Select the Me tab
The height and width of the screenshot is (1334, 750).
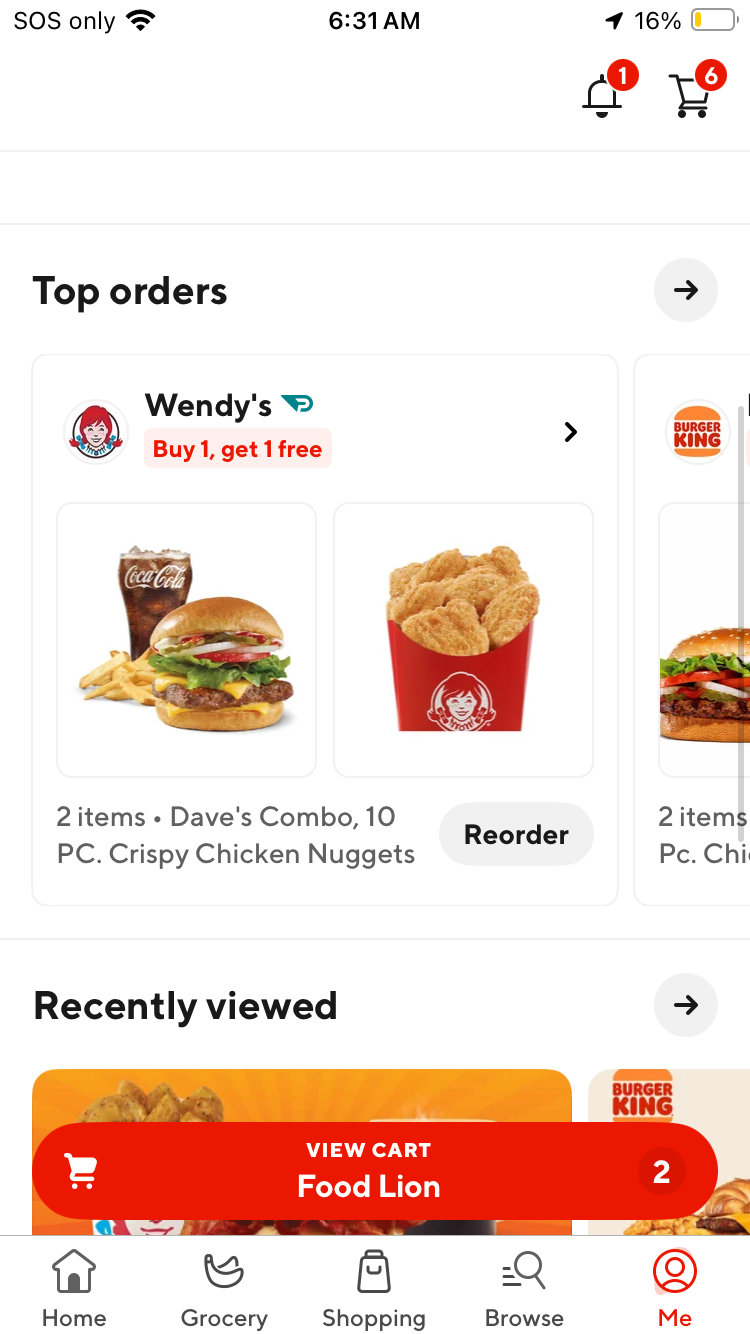[x=675, y=1288]
